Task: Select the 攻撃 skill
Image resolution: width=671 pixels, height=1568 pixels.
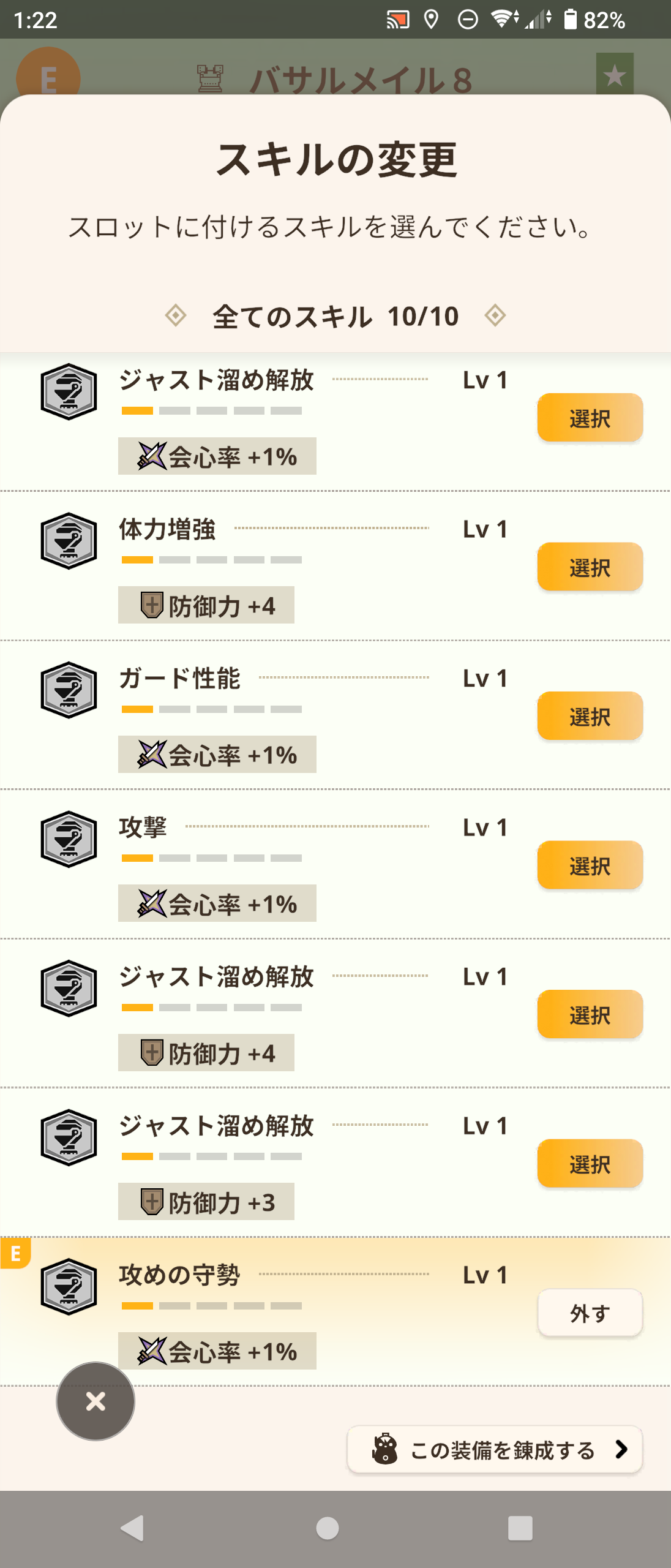Action: point(590,865)
